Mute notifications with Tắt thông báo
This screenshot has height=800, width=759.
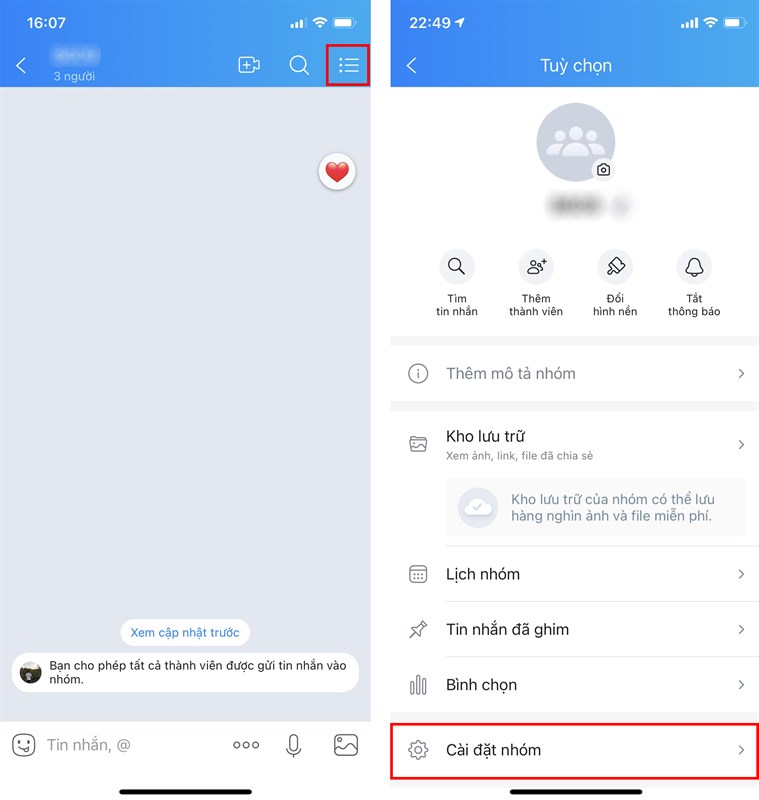(694, 267)
